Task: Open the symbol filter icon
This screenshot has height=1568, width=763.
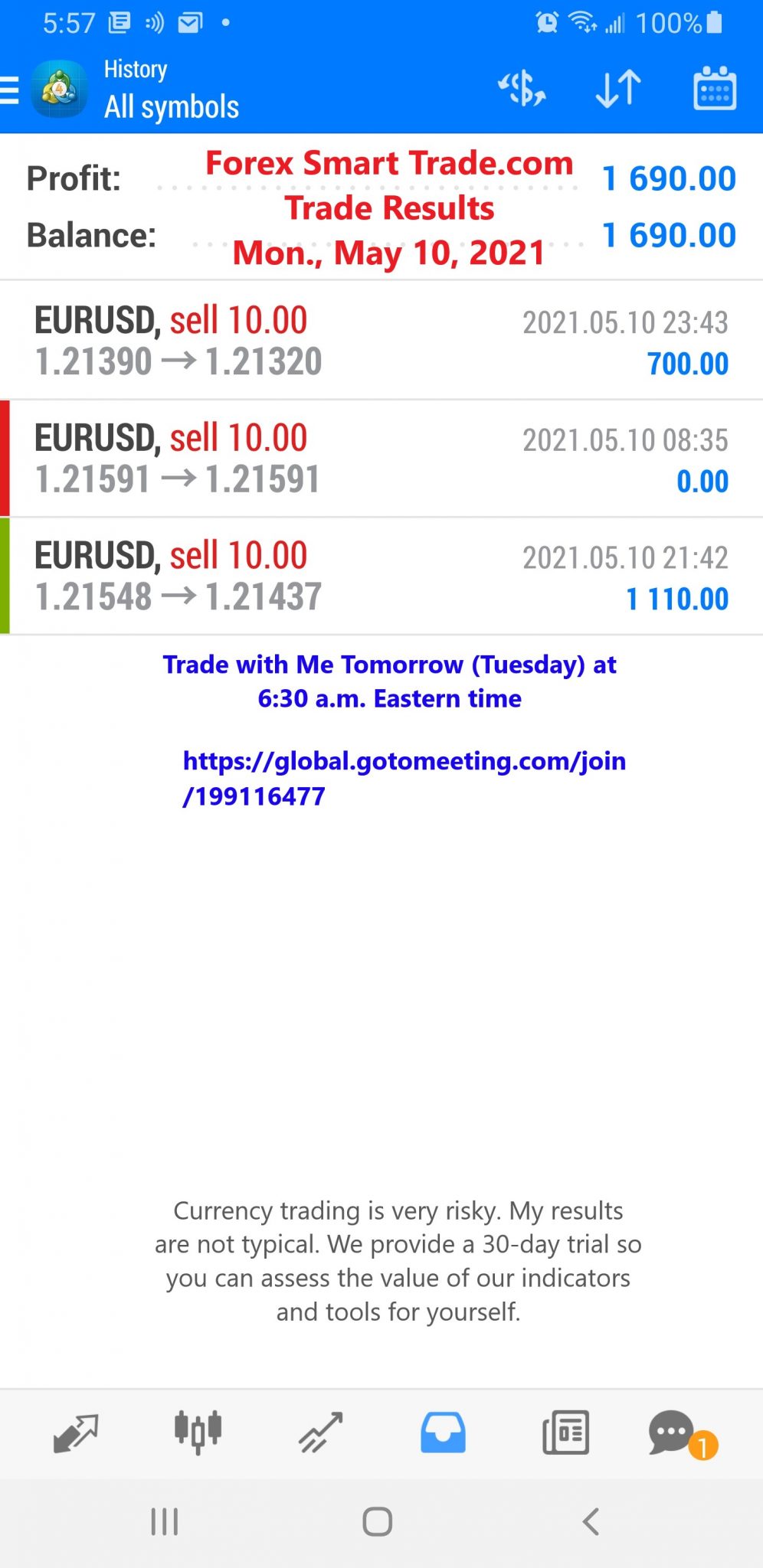Action: 522,89
